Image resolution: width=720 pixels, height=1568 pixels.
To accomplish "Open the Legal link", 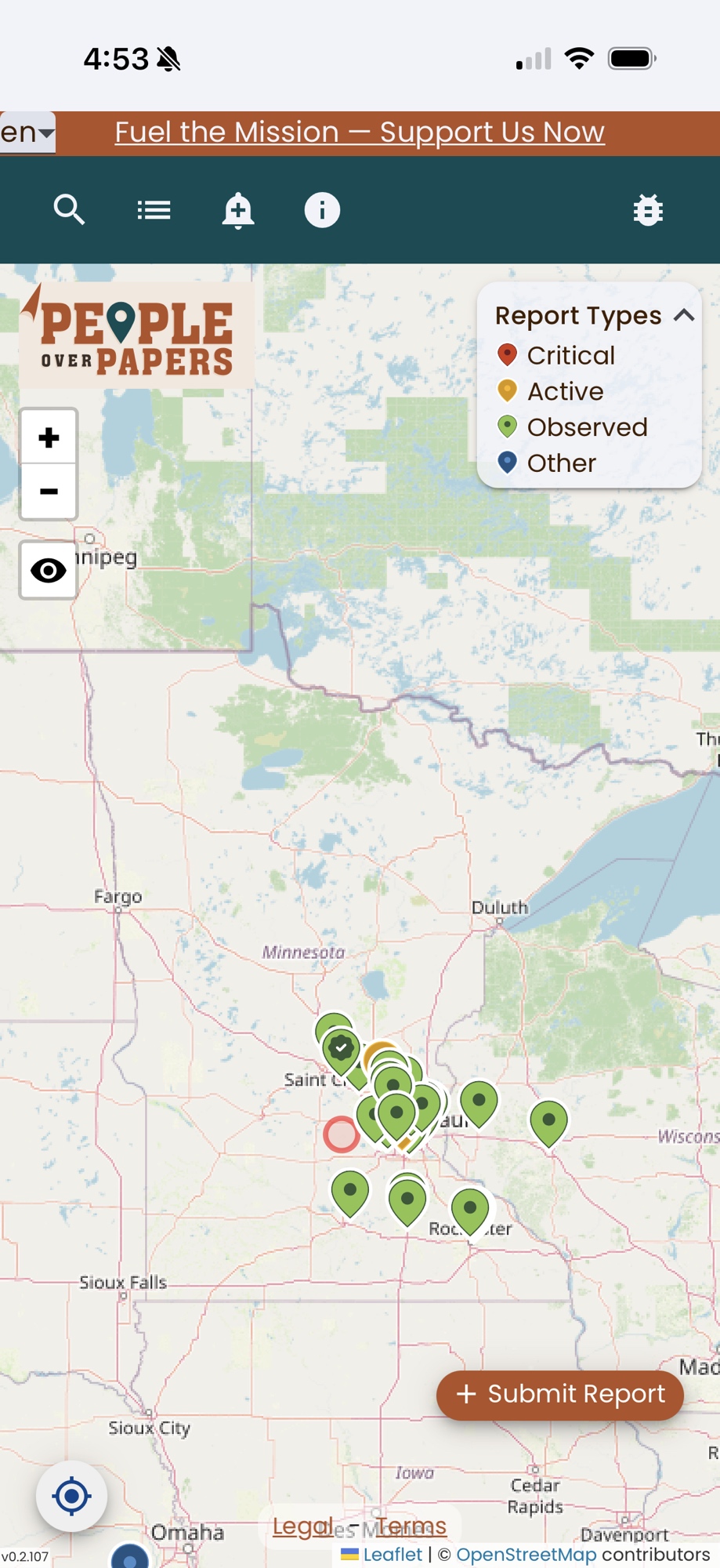I will tap(302, 1526).
